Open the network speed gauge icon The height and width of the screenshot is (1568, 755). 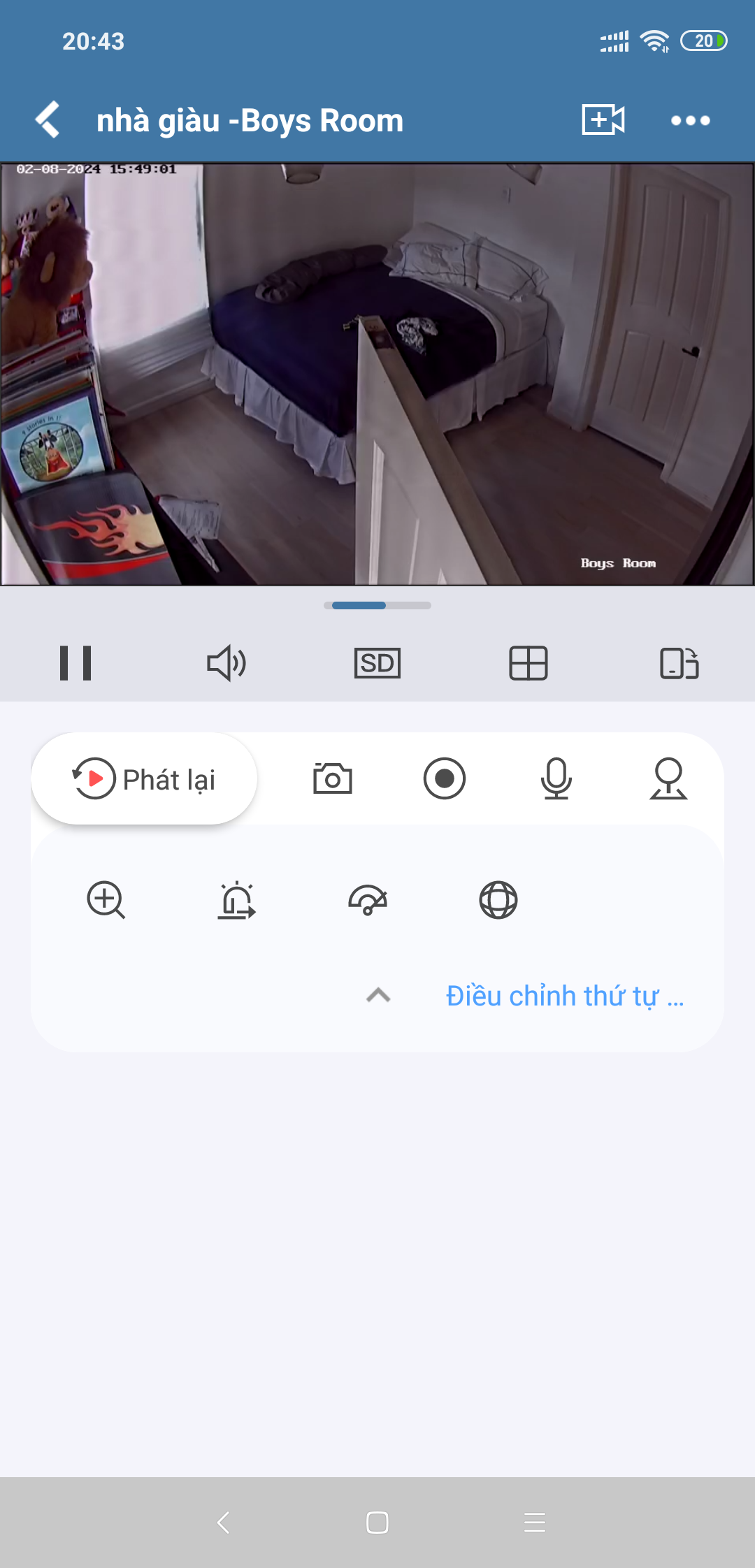click(368, 900)
